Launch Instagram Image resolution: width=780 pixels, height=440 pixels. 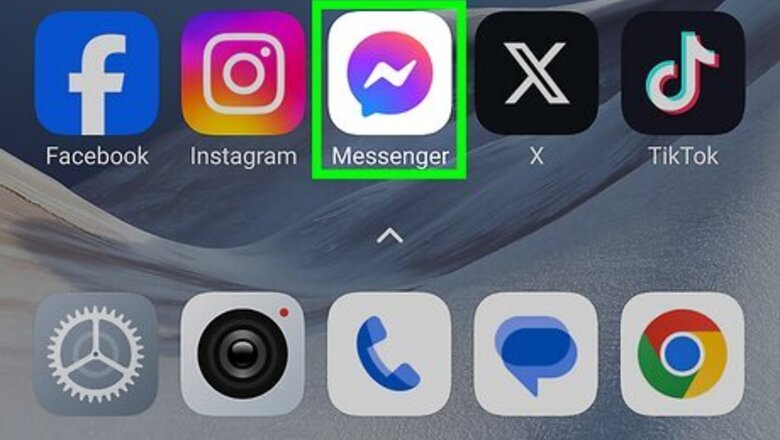pos(243,75)
